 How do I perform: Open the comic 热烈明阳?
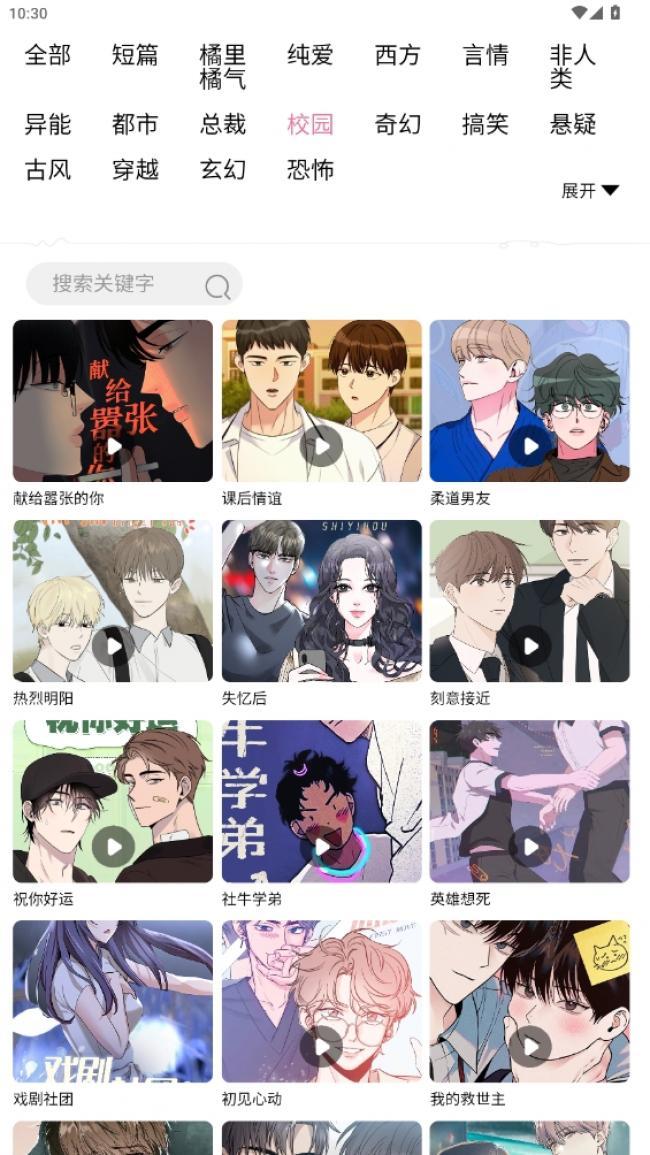pos(113,601)
